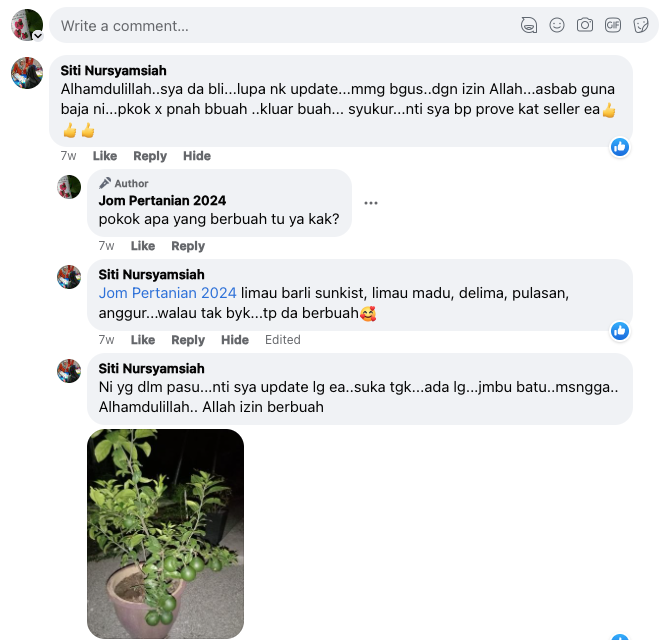Attach a photo using the camera icon
662x640 pixels.
(585, 26)
